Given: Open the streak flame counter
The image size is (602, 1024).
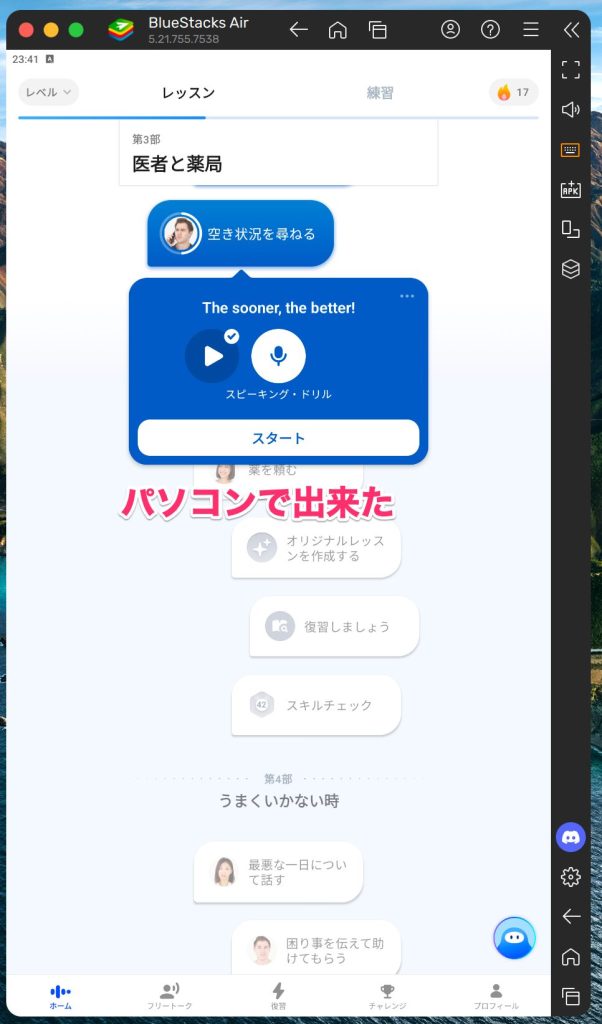Looking at the screenshot, I should coord(513,93).
